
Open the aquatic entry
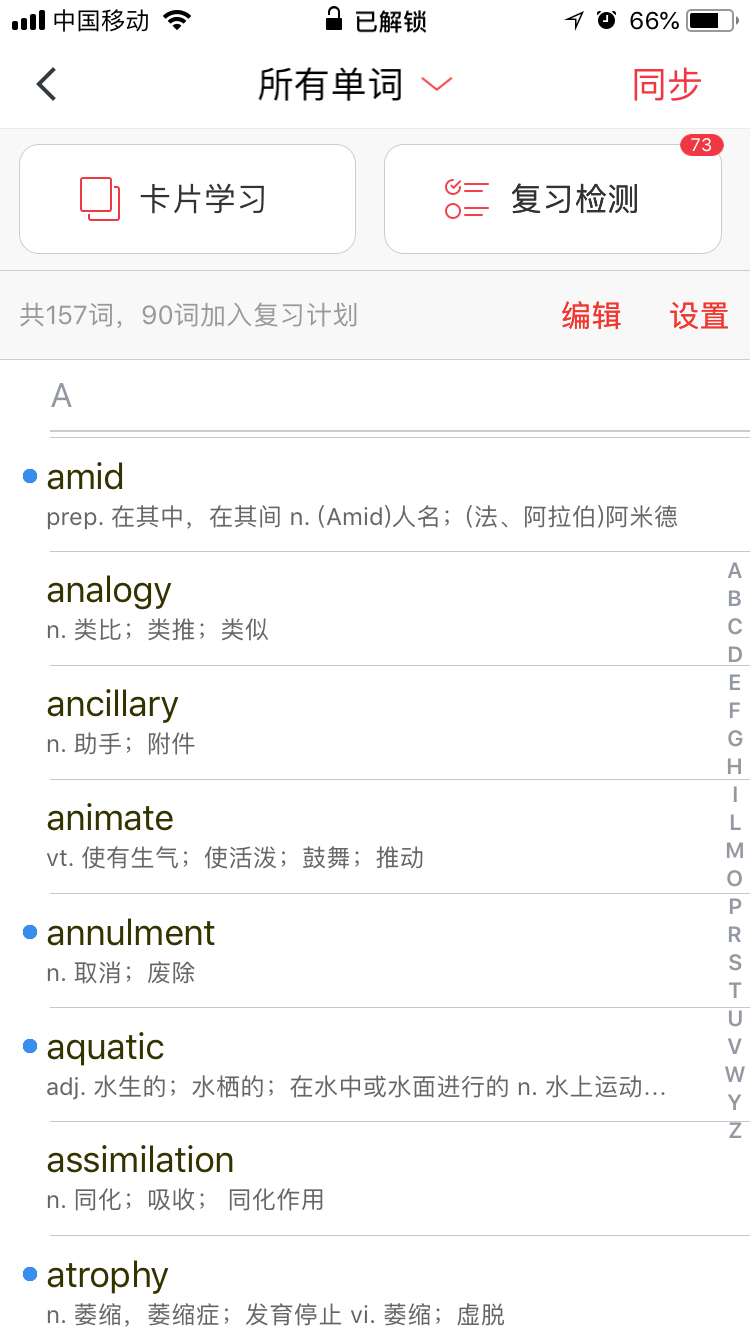(x=360, y=1064)
